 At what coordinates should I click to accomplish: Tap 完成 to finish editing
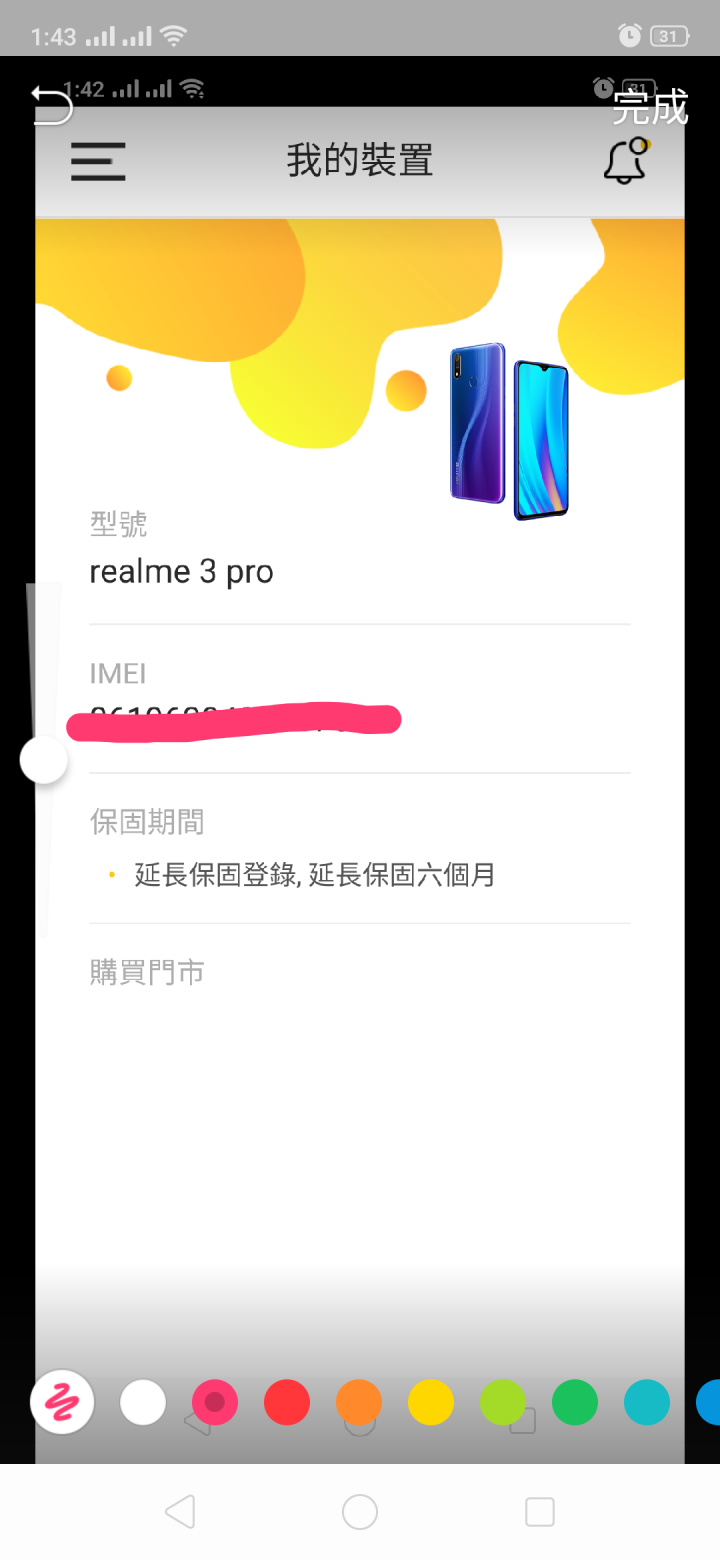pos(651,107)
